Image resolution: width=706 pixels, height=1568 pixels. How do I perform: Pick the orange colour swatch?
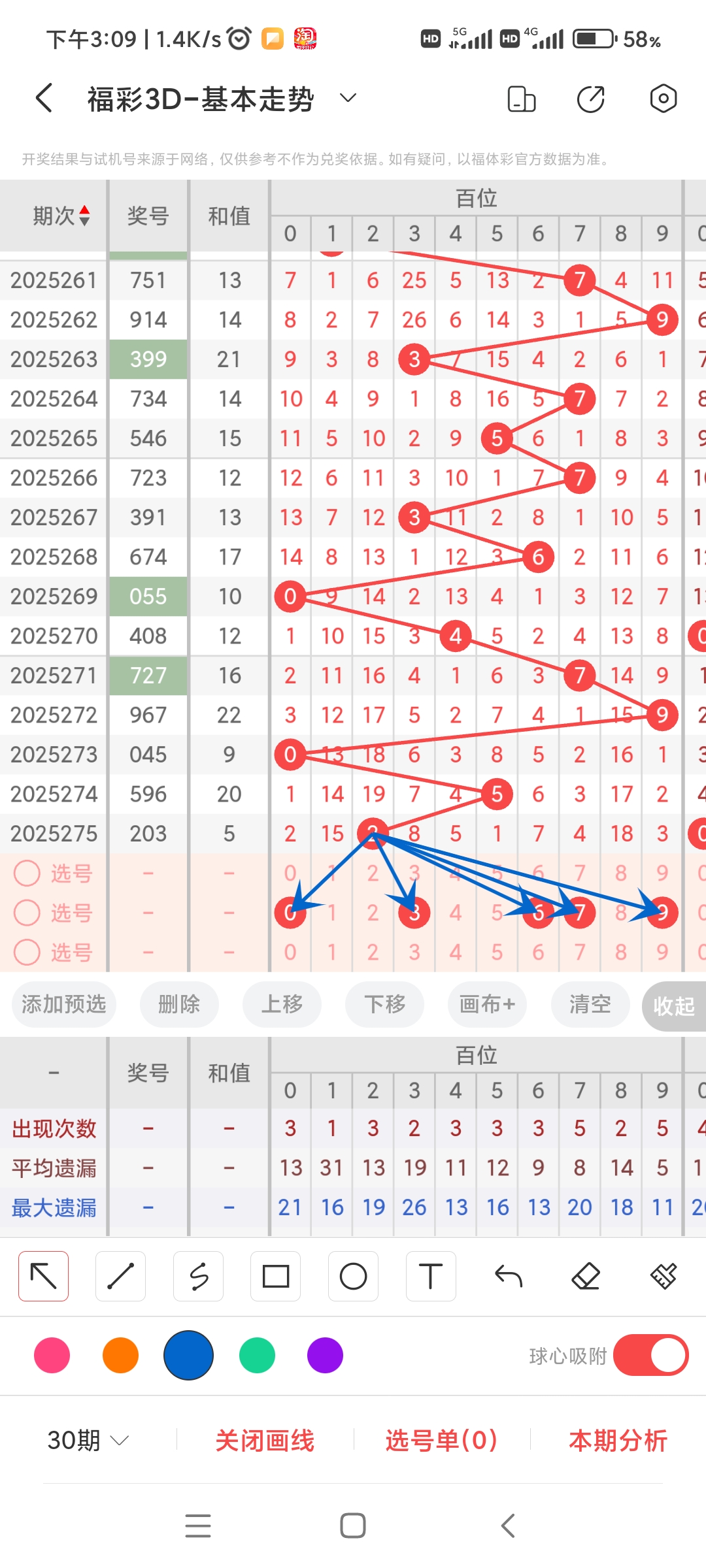pyautogui.click(x=120, y=1355)
